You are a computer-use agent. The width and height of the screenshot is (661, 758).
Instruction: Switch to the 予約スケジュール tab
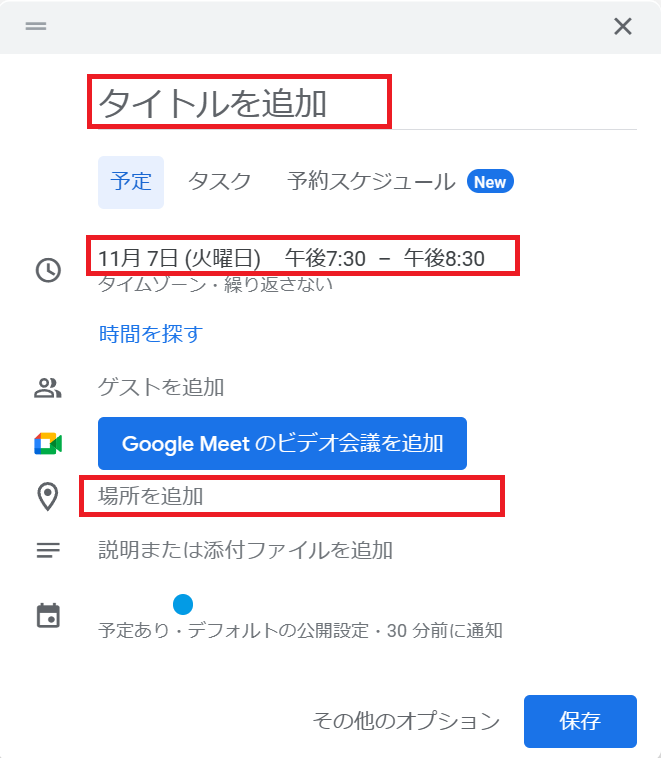pos(371,182)
